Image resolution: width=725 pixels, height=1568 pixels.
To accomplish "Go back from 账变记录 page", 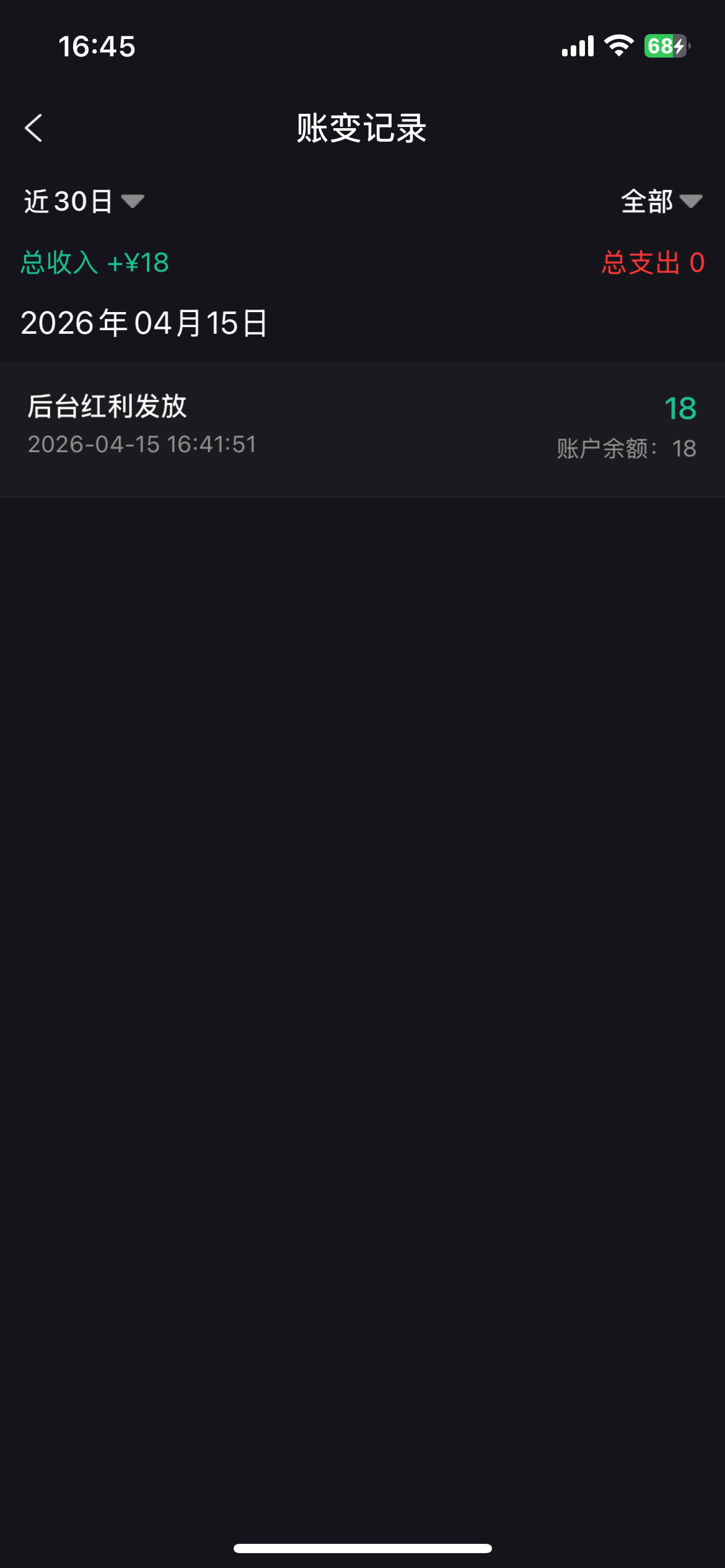I will pos(34,128).
